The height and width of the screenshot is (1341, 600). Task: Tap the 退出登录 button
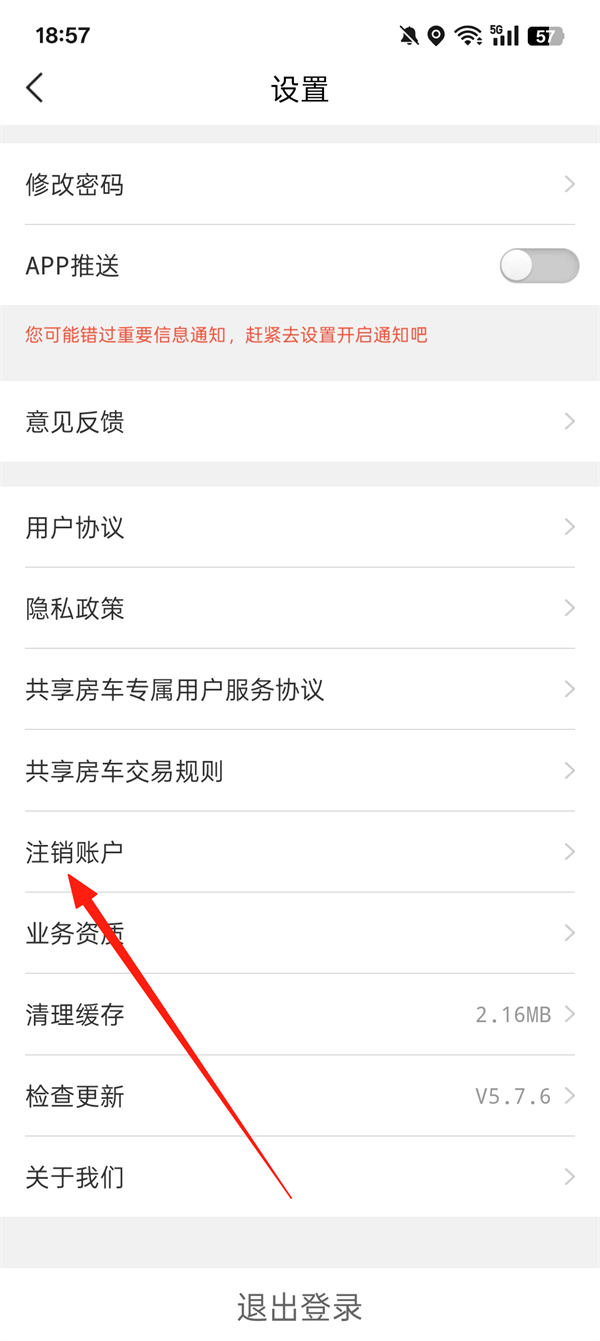pos(300,1306)
